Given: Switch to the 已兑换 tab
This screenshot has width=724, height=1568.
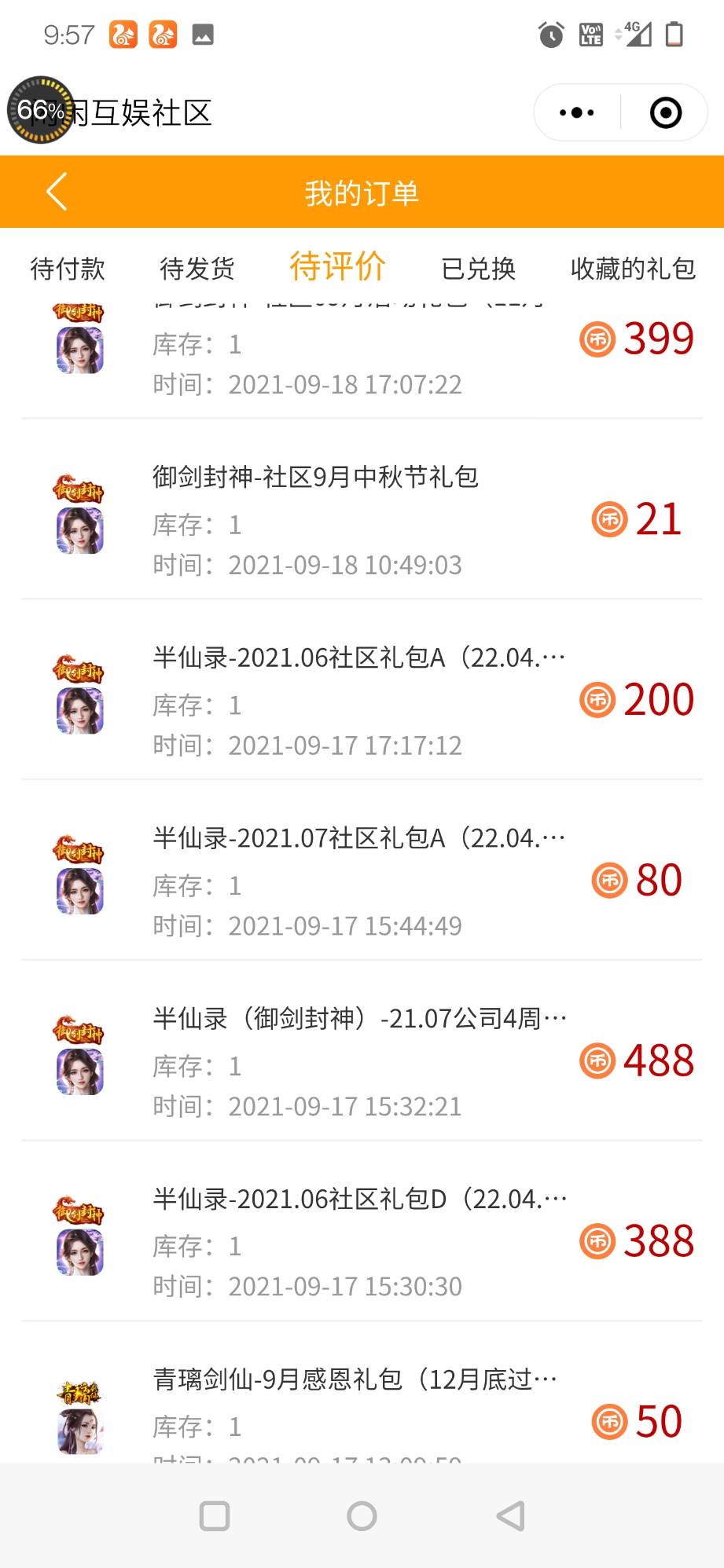Looking at the screenshot, I should click(478, 269).
